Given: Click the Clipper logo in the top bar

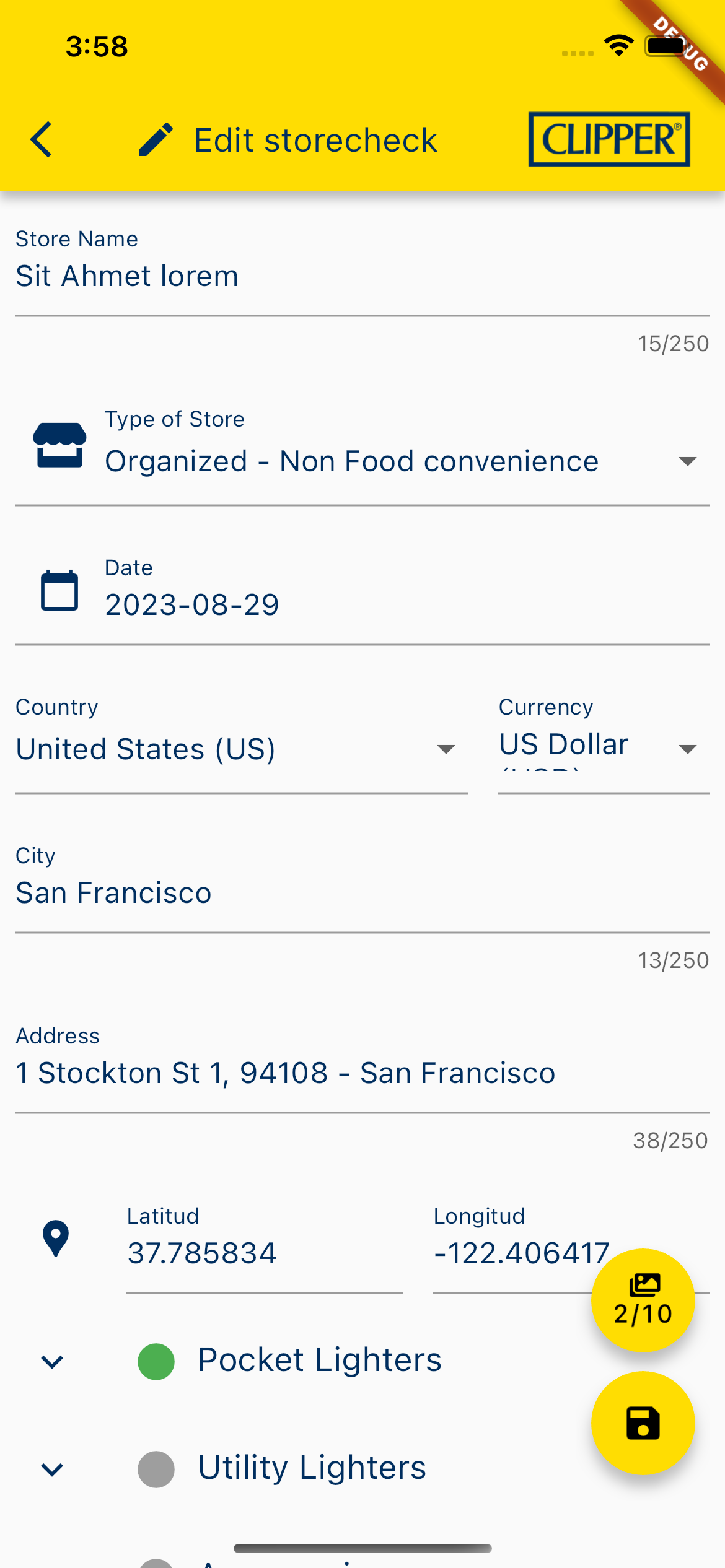Looking at the screenshot, I should [x=609, y=139].
